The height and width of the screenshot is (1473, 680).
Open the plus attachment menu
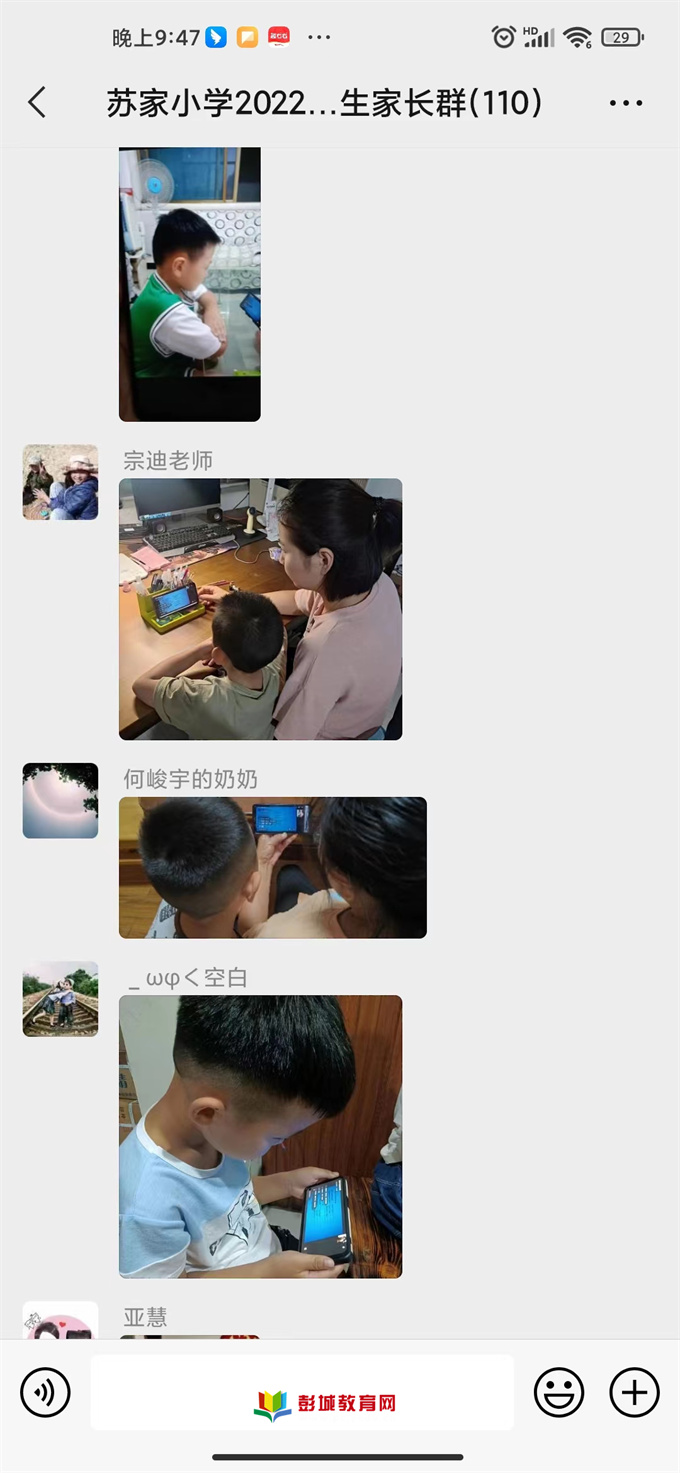click(634, 1392)
